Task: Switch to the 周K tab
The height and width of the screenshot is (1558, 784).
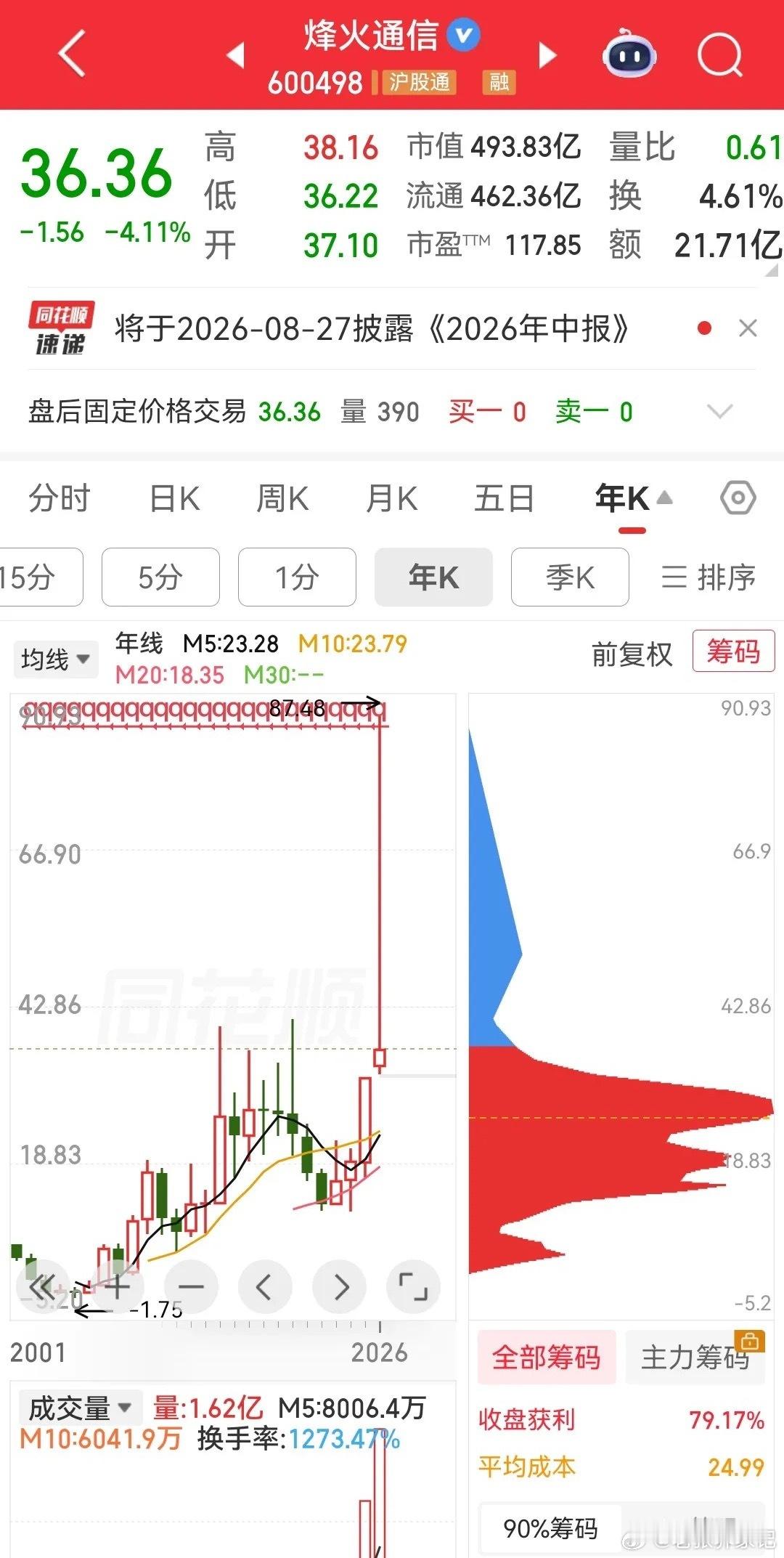Action: 283,499
